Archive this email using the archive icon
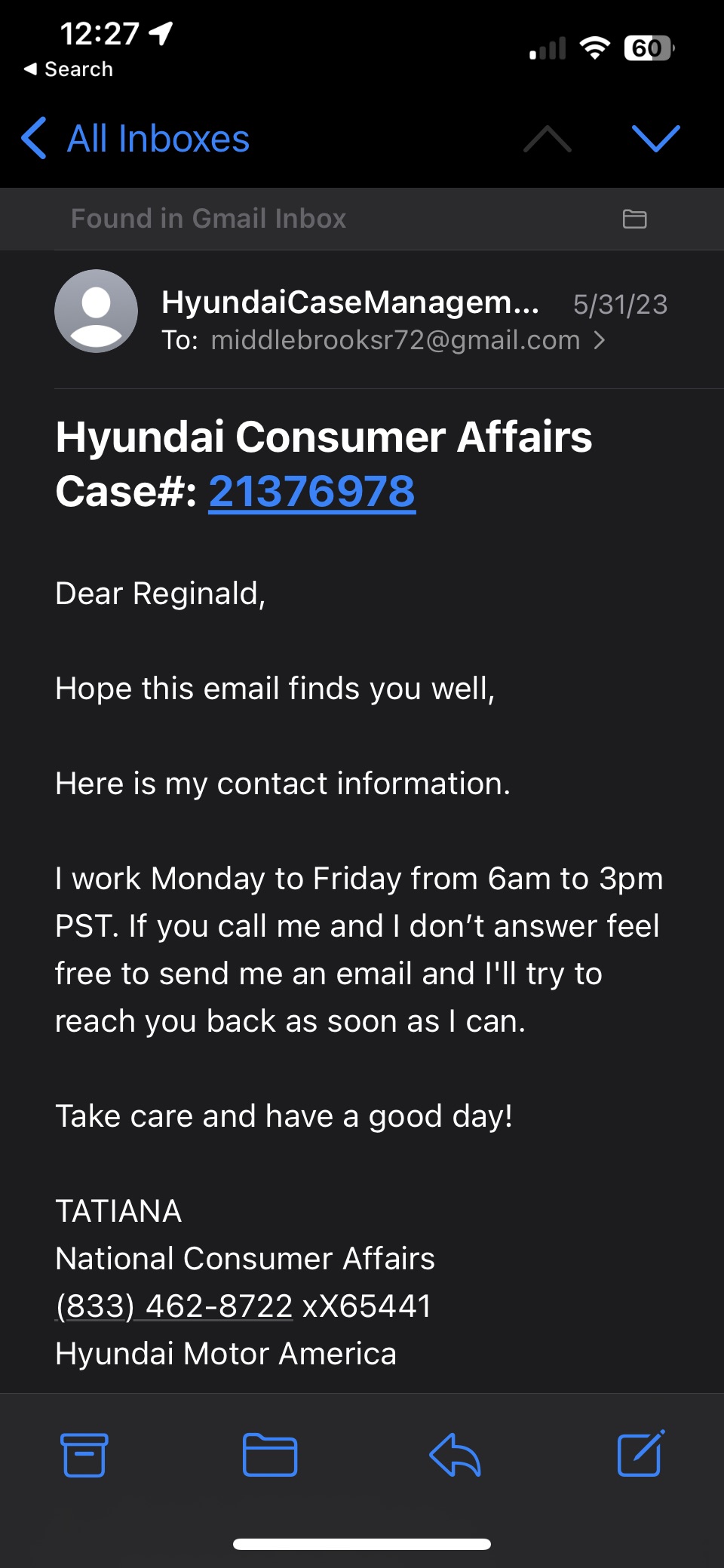724x1568 pixels. [x=84, y=1455]
